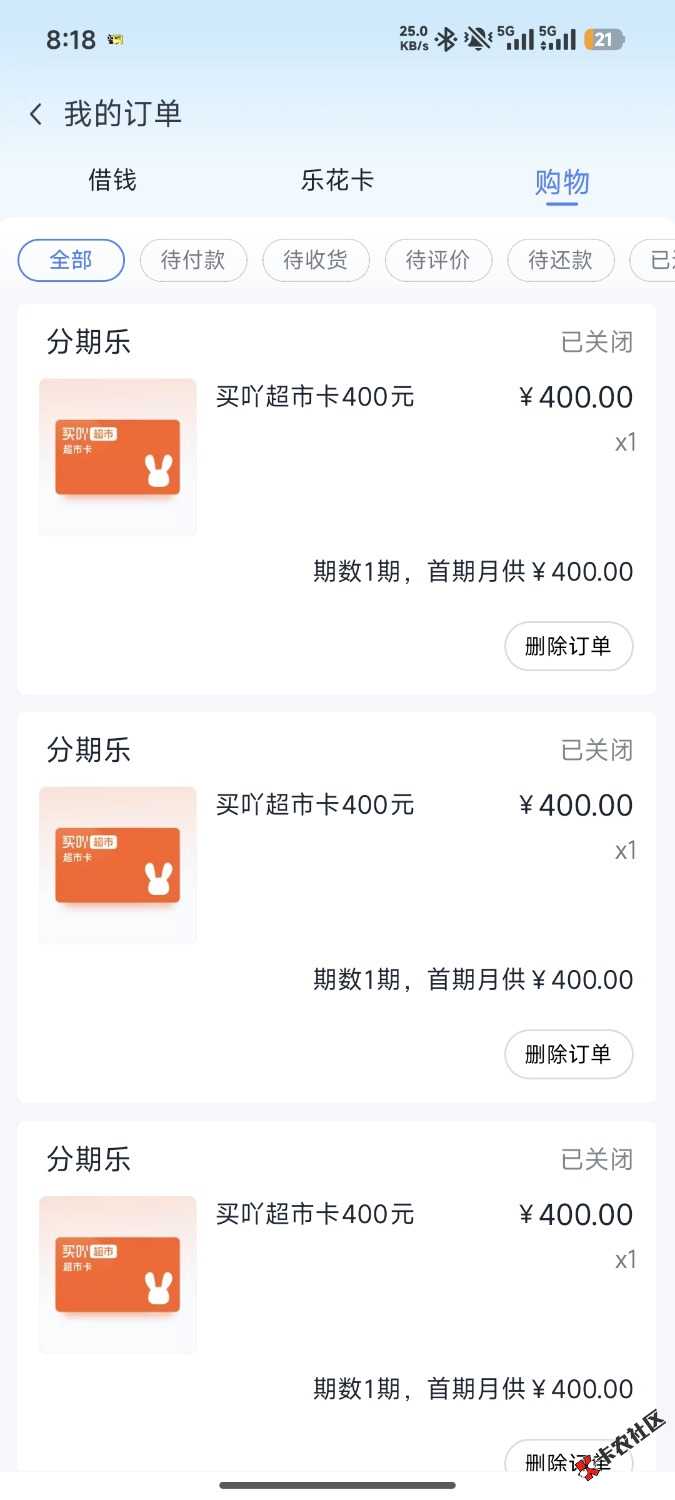Switch to the 借钱 tab
The height and width of the screenshot is (1500, 675).
(112, 181)
